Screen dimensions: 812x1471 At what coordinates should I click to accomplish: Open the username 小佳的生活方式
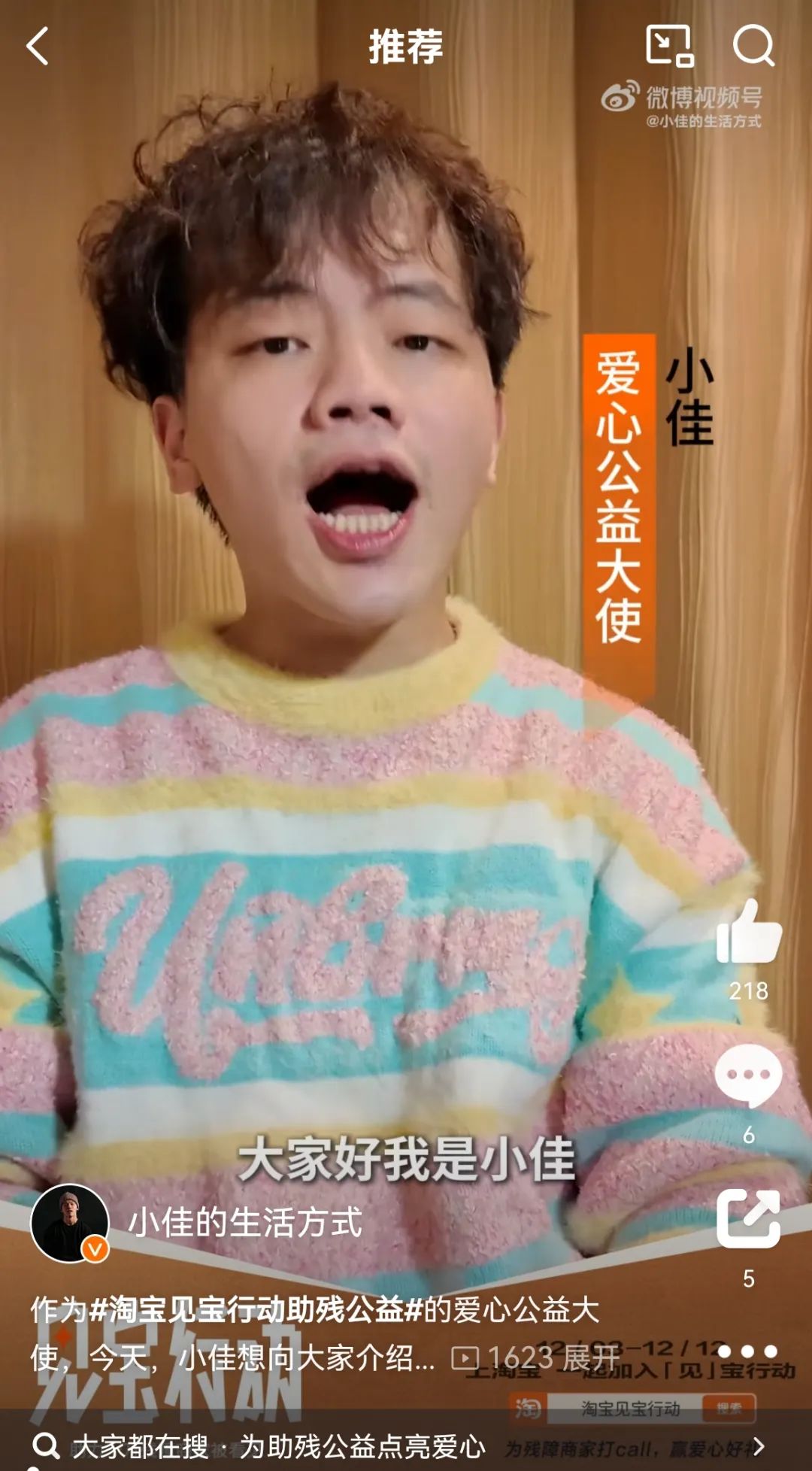[x=245, y=1222]
